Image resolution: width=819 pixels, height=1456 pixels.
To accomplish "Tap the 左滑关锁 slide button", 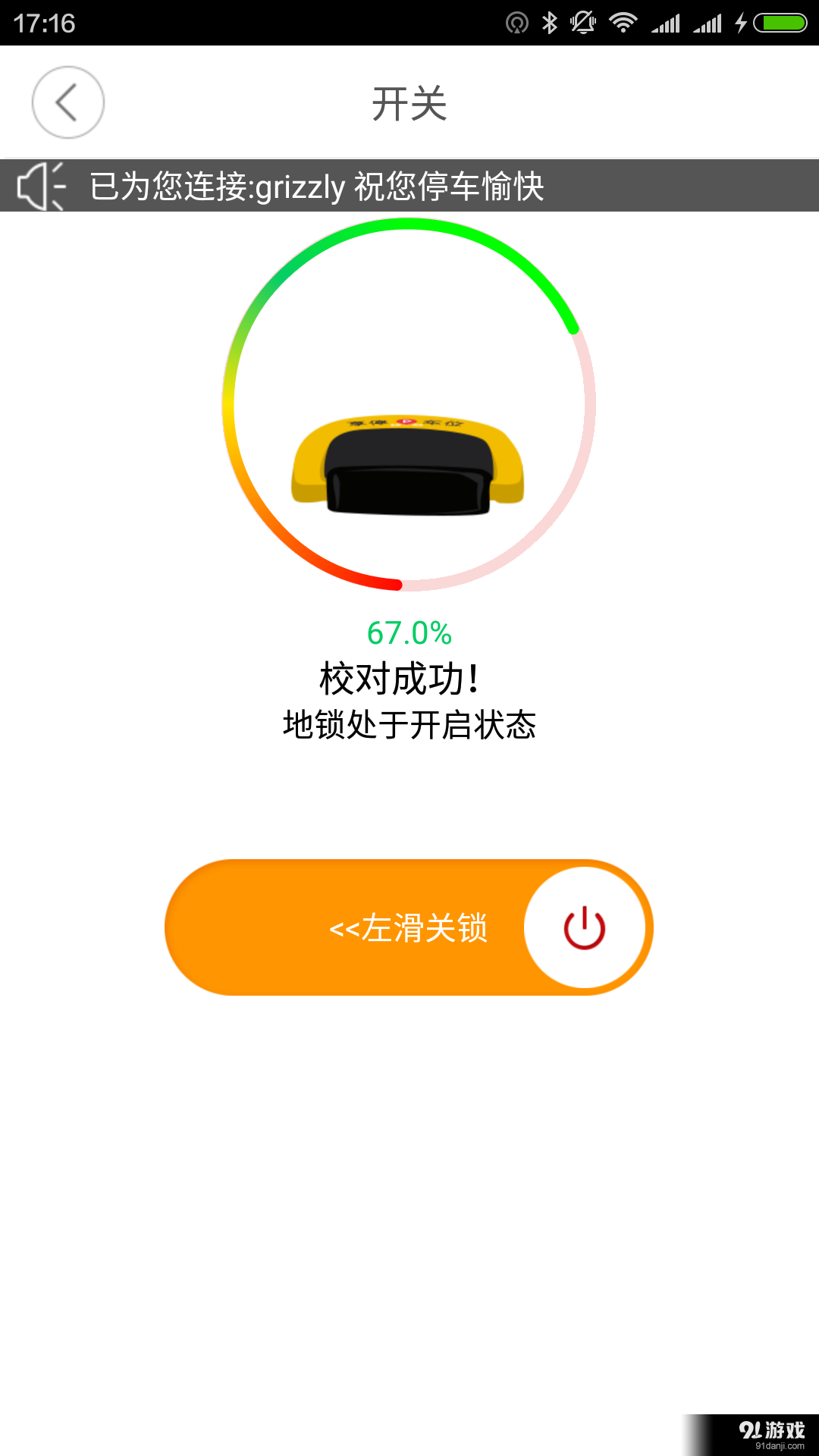I will click(409, 927).
